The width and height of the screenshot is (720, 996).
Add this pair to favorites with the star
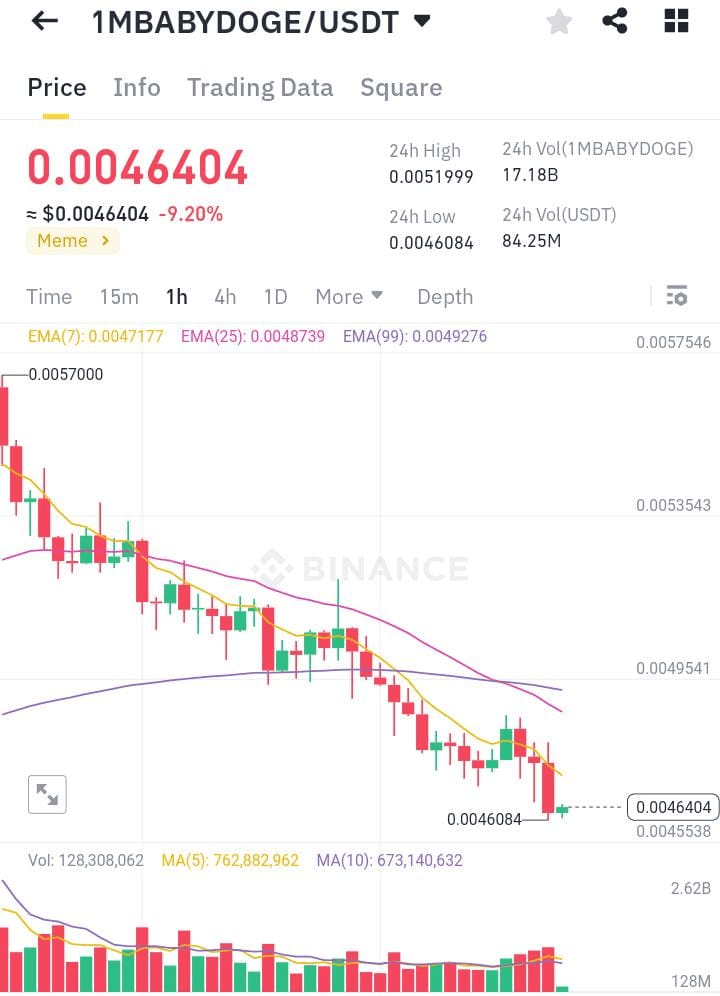tap(559, 21)
